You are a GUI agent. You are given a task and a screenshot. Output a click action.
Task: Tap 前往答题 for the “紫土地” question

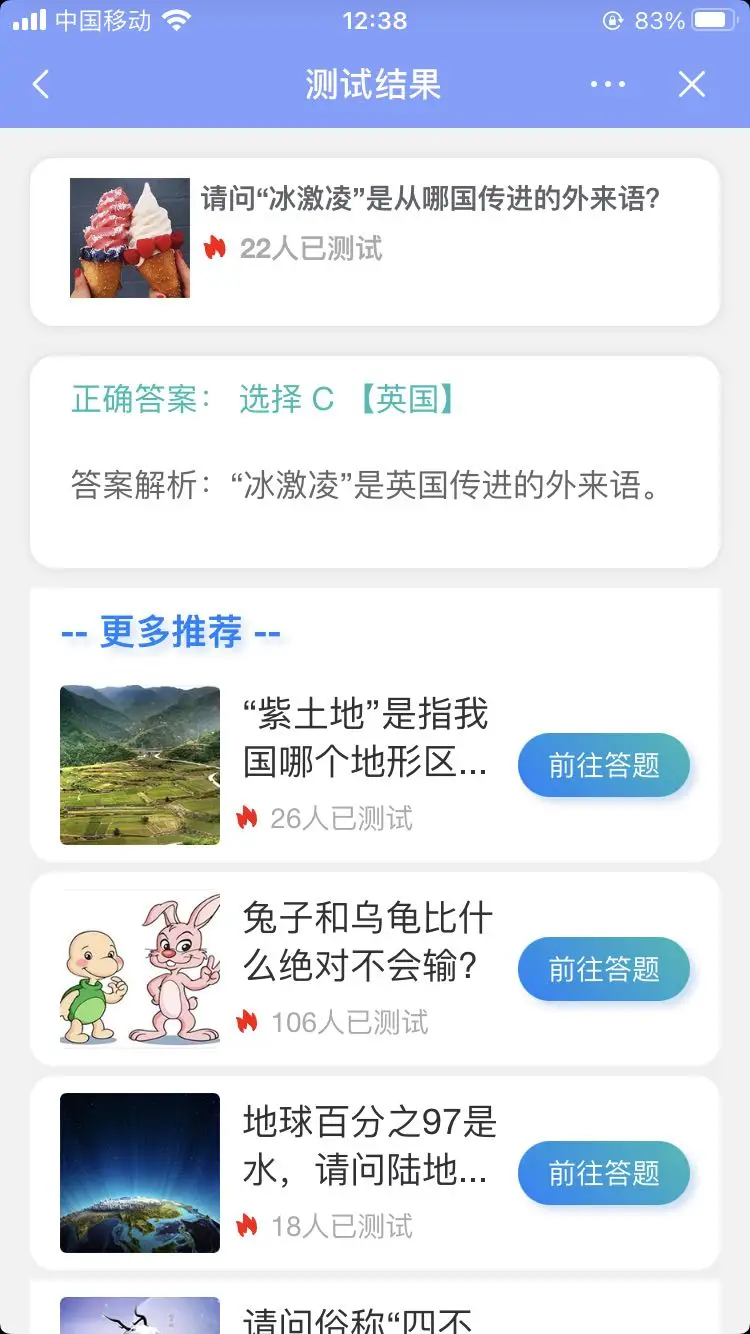point(604,766)
